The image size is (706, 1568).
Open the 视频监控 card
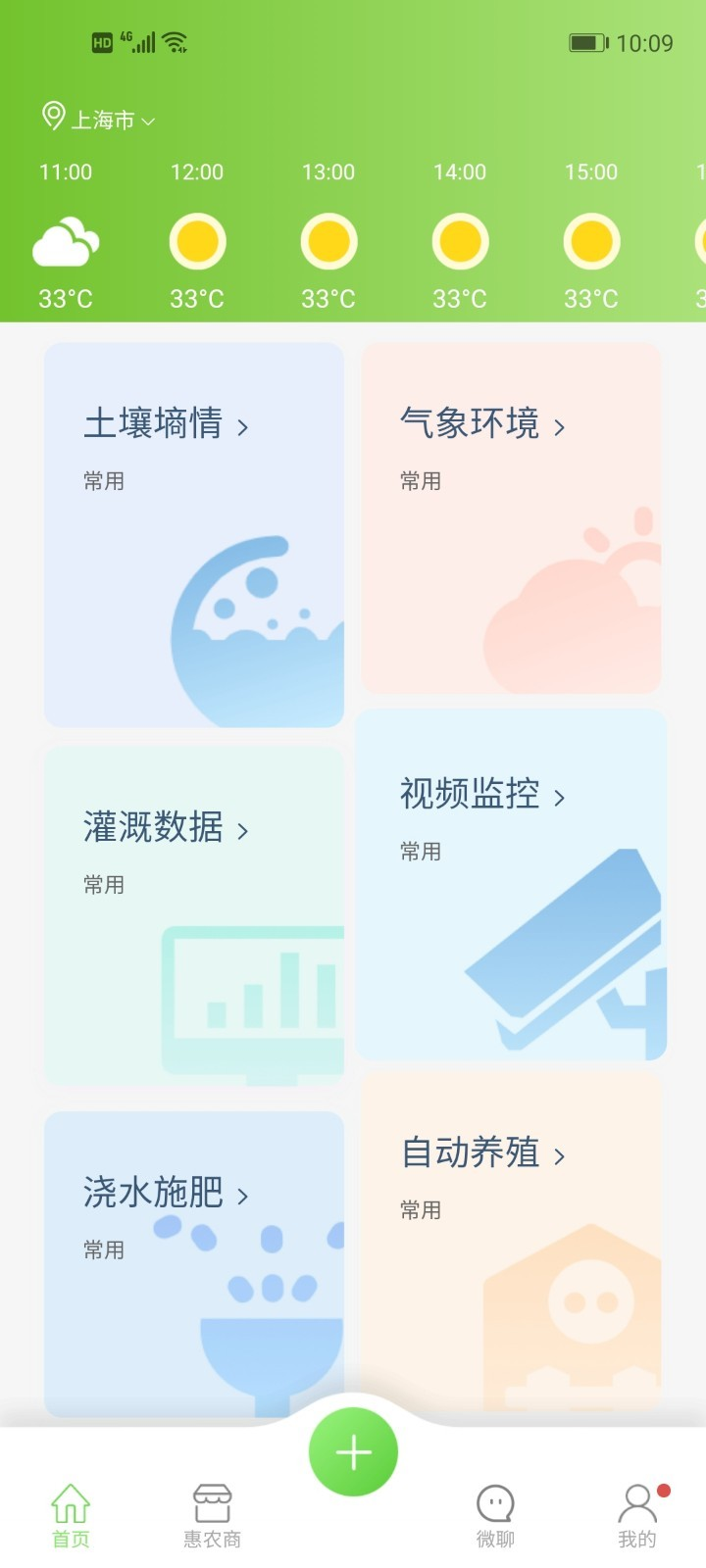click(511, 884)
